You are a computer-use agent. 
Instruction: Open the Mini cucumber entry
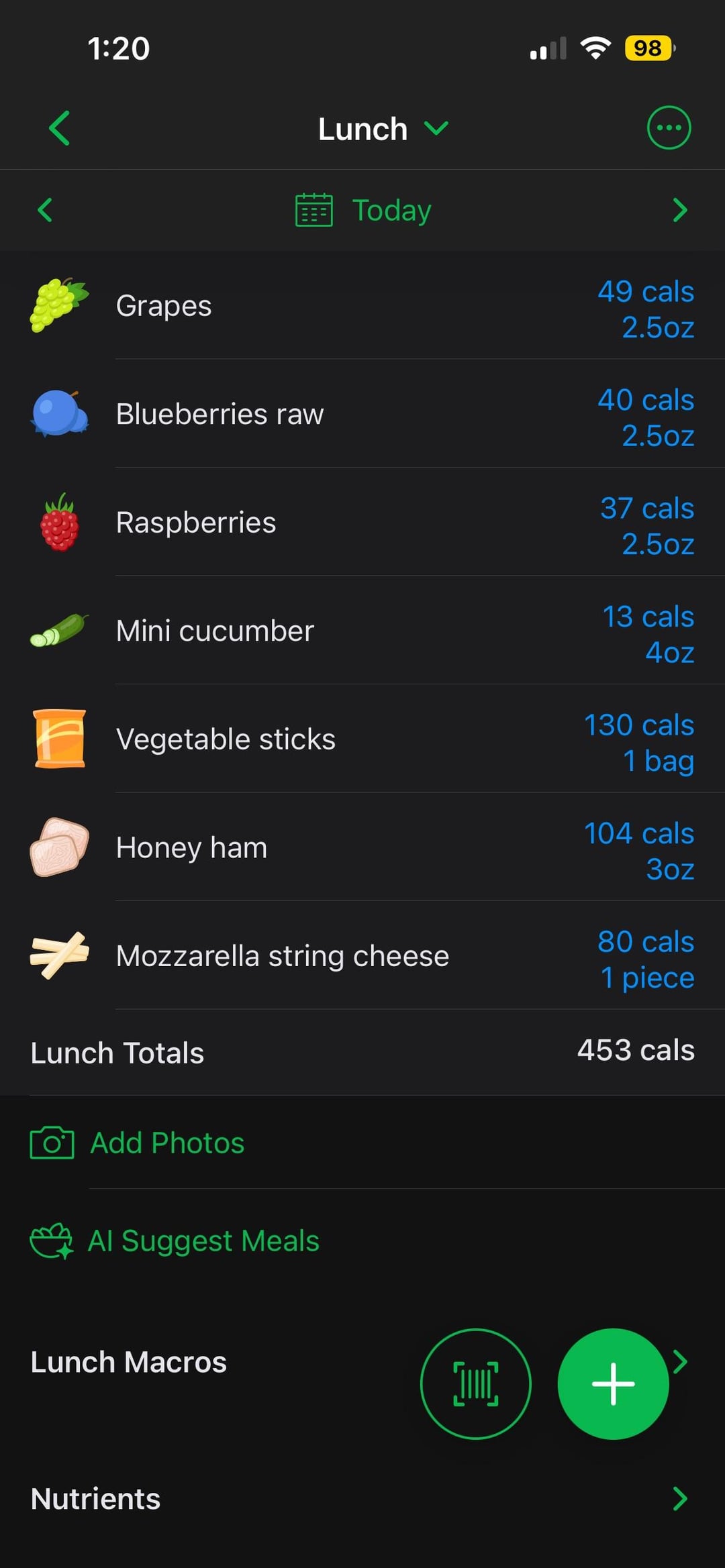point(362,631)
